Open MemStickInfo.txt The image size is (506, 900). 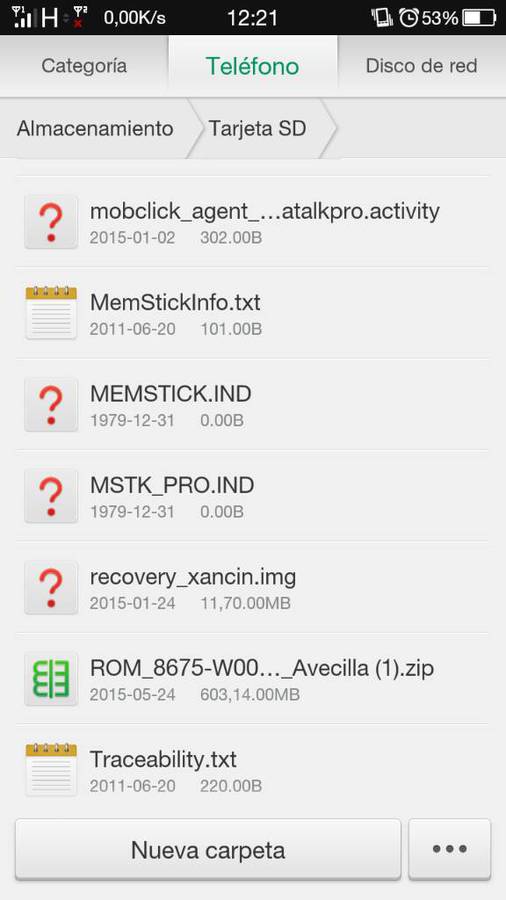coord(252,313)
